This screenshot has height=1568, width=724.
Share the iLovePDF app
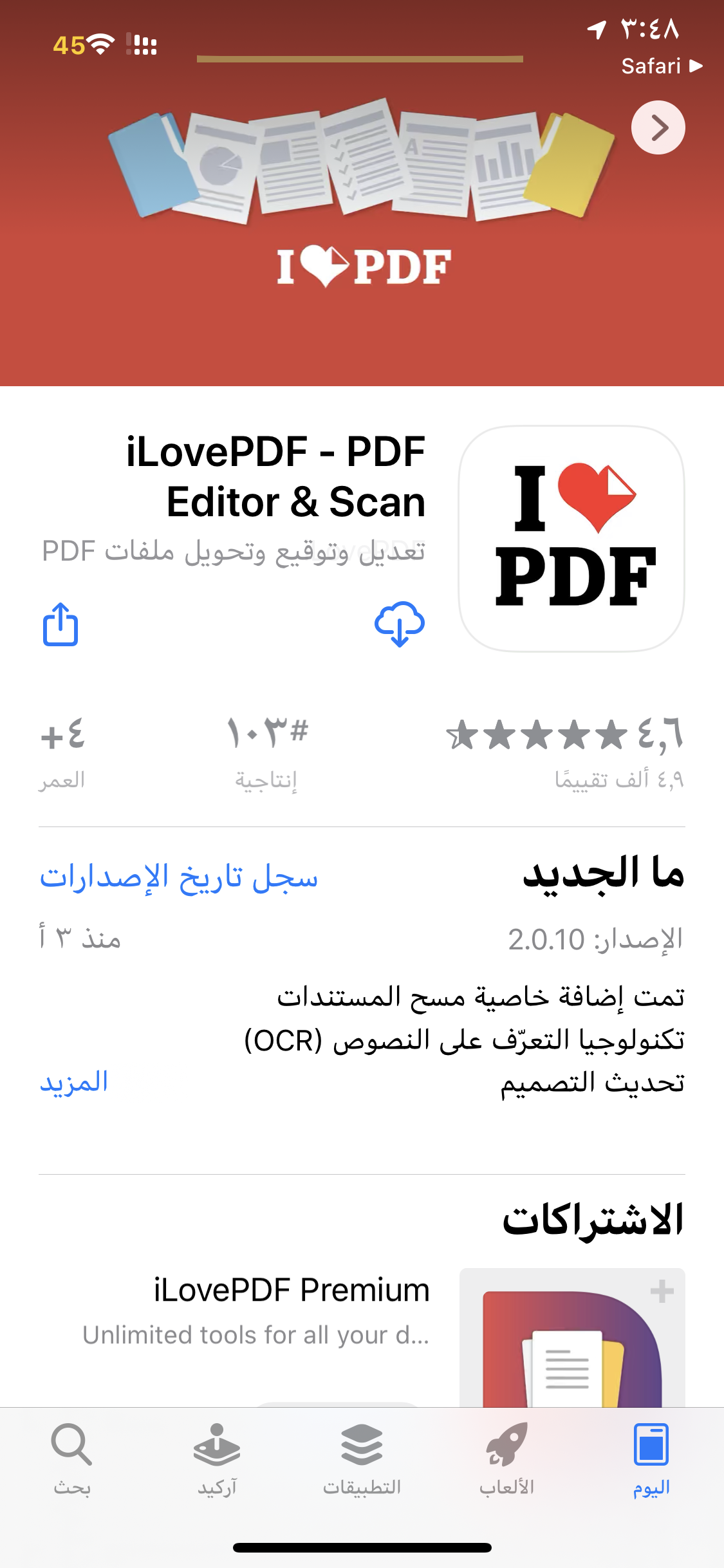(x=60, y=624)
